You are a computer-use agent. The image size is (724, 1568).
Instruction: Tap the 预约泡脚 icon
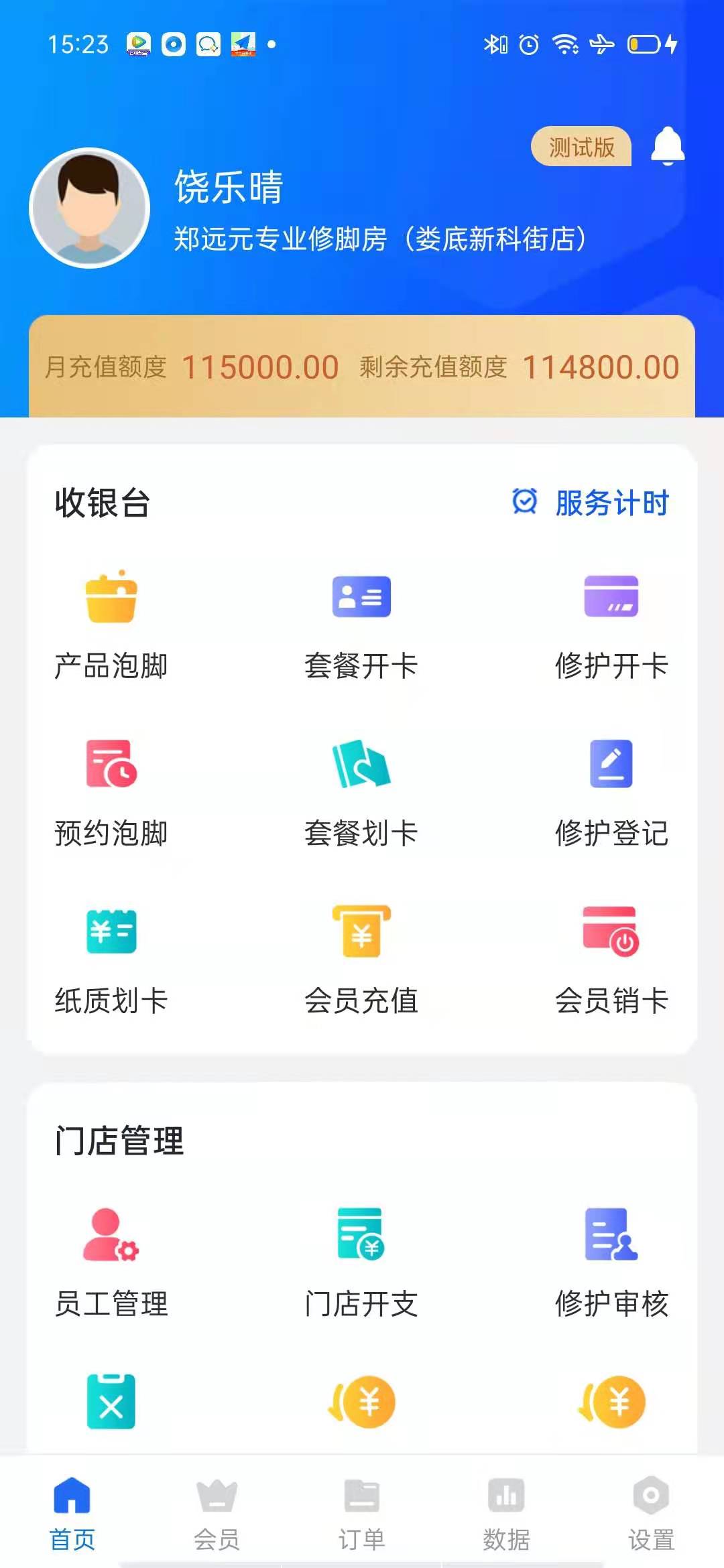pyautogui.click(x=111, y=791)
